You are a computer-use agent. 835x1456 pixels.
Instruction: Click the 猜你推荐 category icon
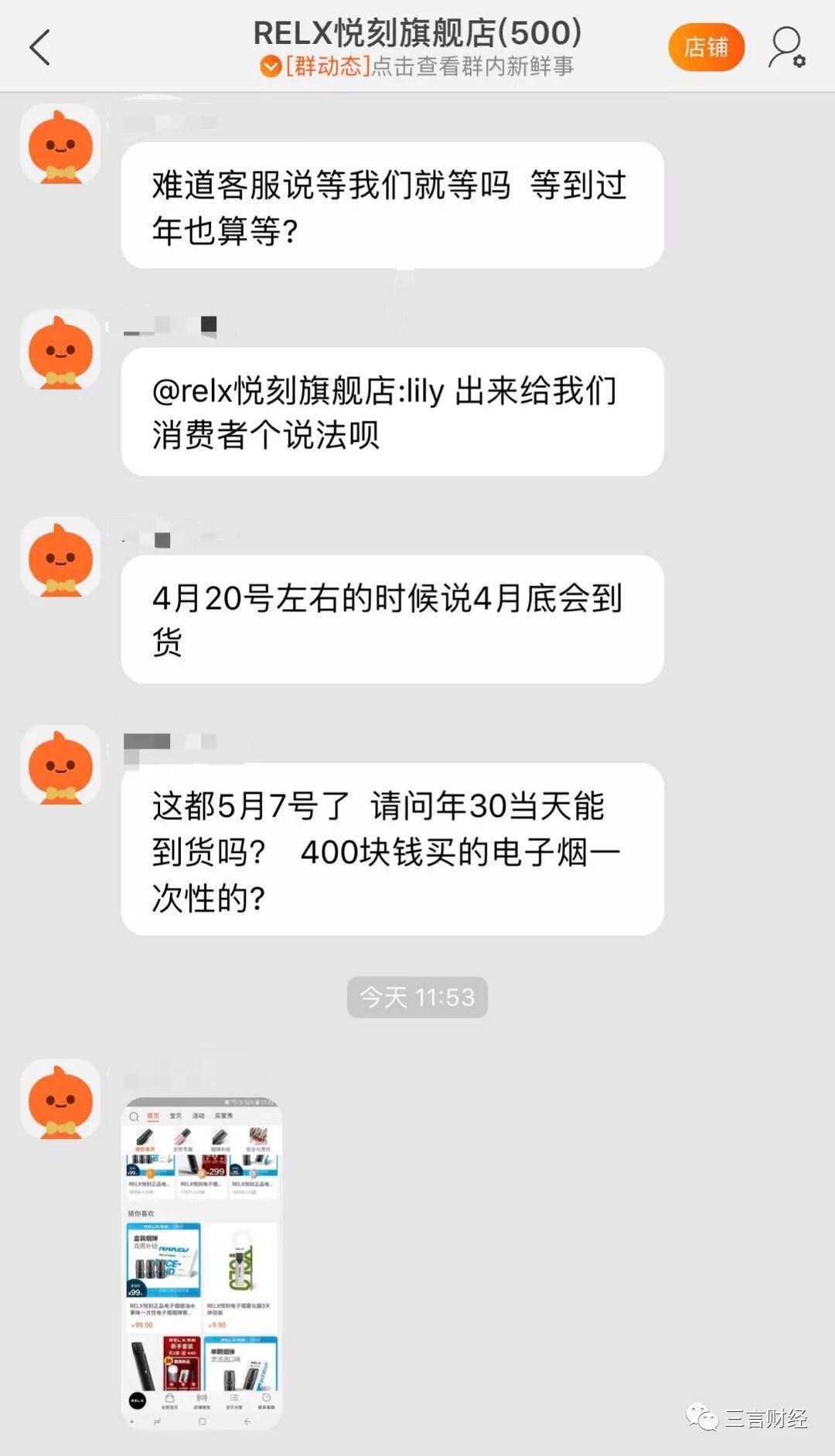click(x=146, y=1138)
